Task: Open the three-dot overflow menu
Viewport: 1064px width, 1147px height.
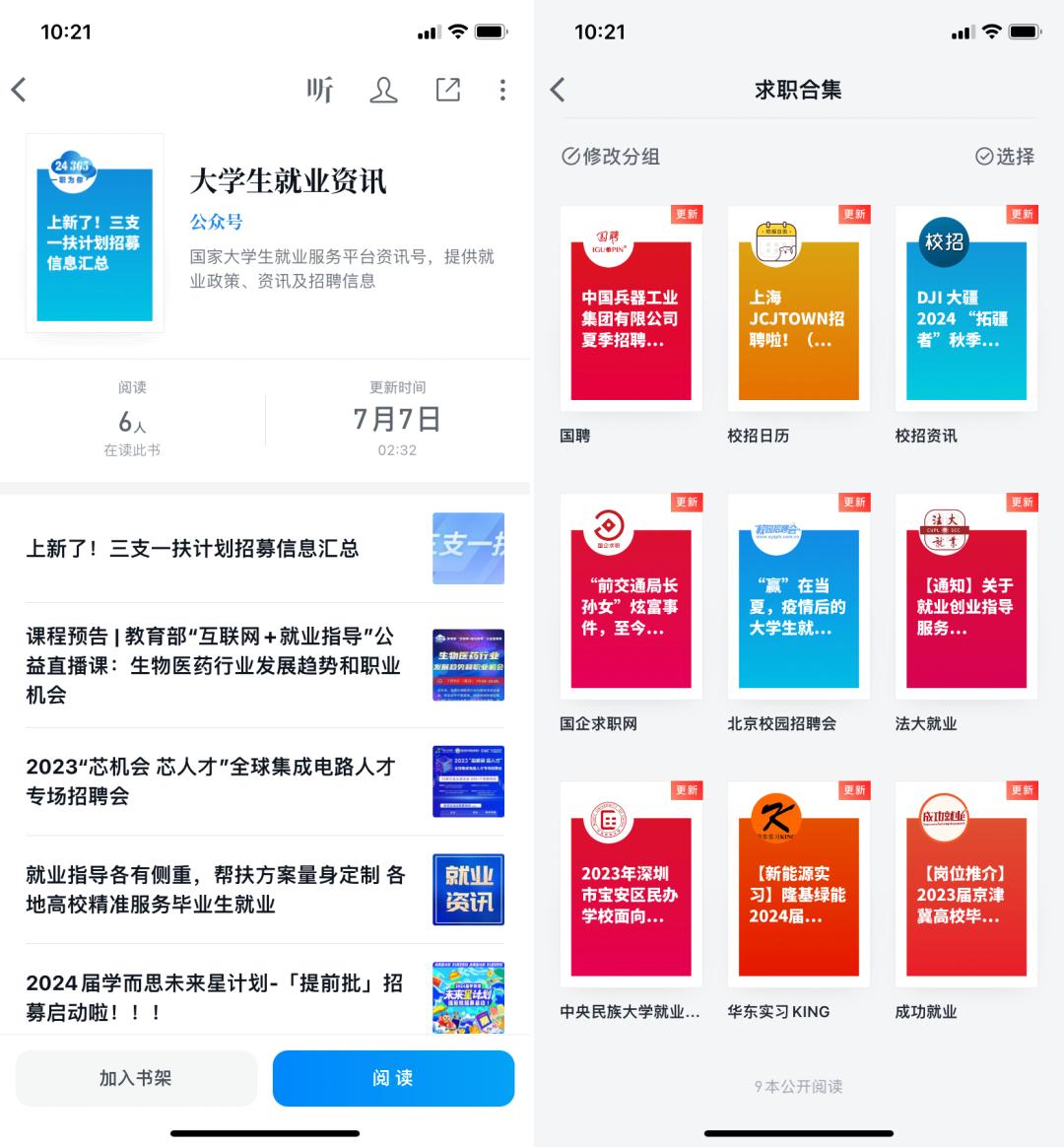Action: click(502, 90)
